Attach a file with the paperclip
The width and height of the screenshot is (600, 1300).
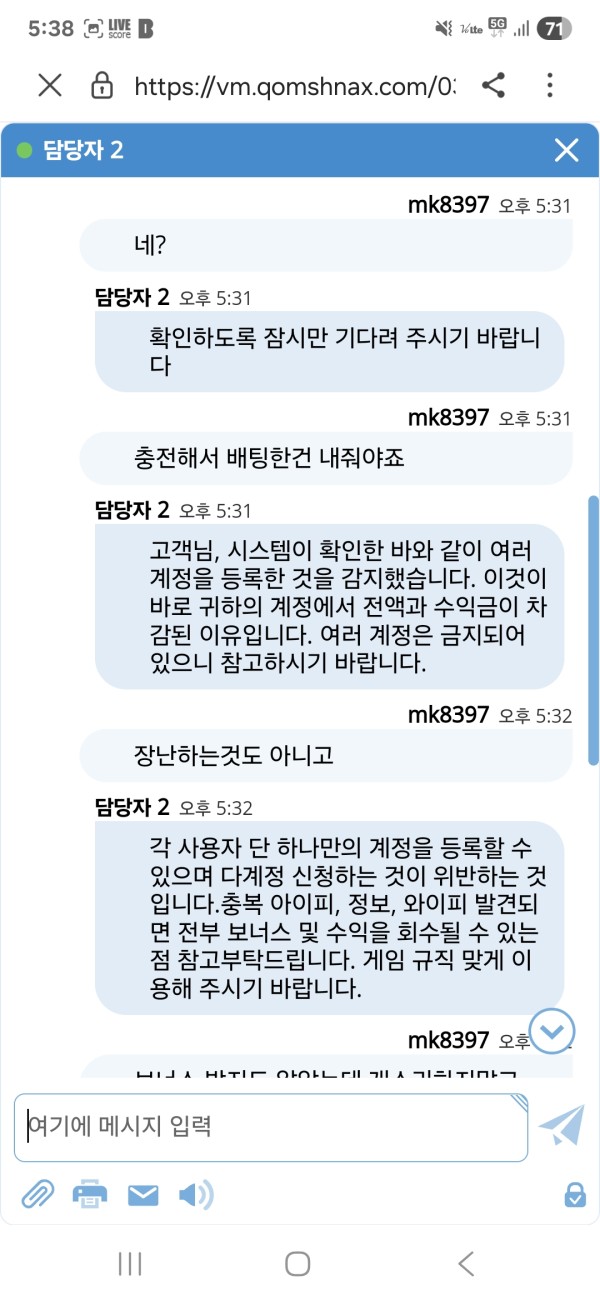[37, 1193]
